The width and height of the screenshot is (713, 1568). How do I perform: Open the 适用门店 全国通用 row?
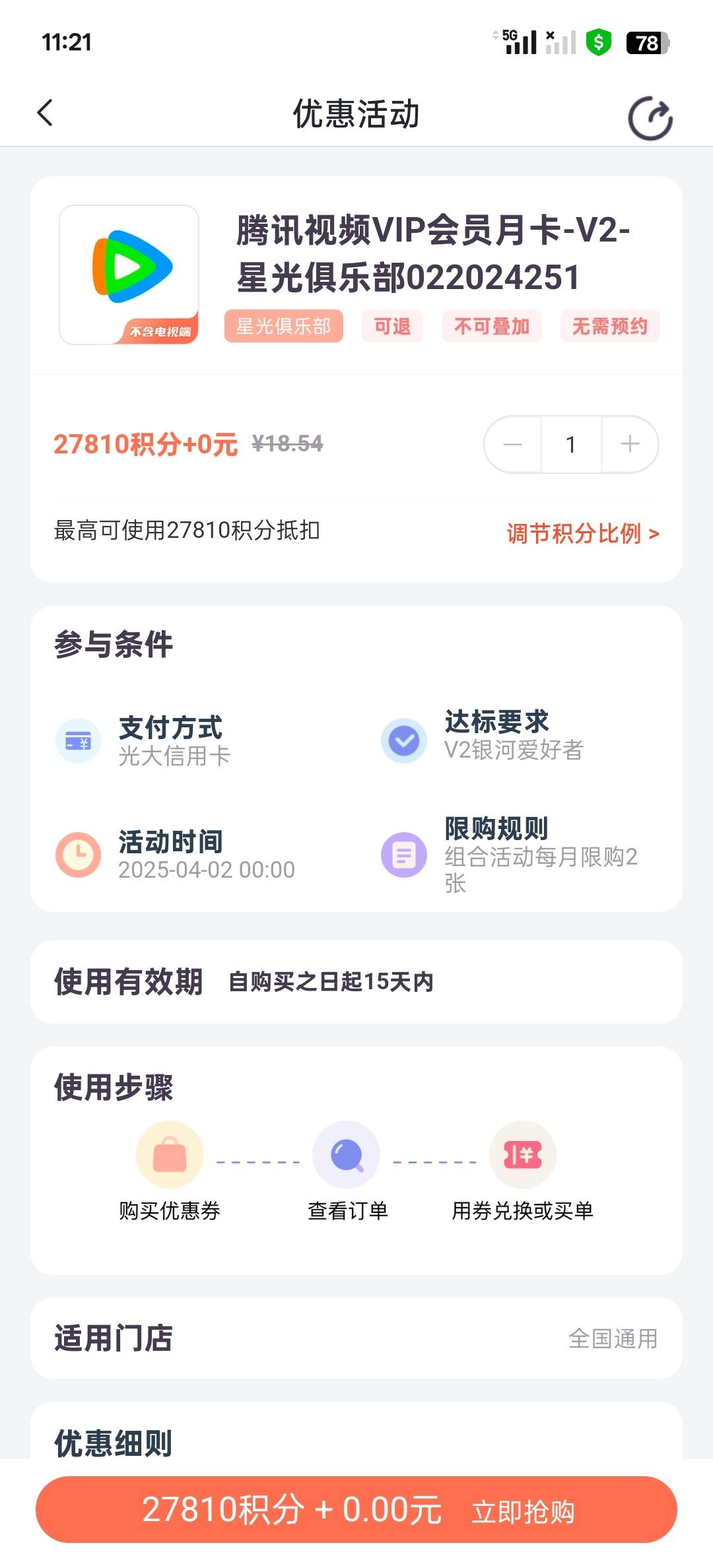[x=356, y=1338]
